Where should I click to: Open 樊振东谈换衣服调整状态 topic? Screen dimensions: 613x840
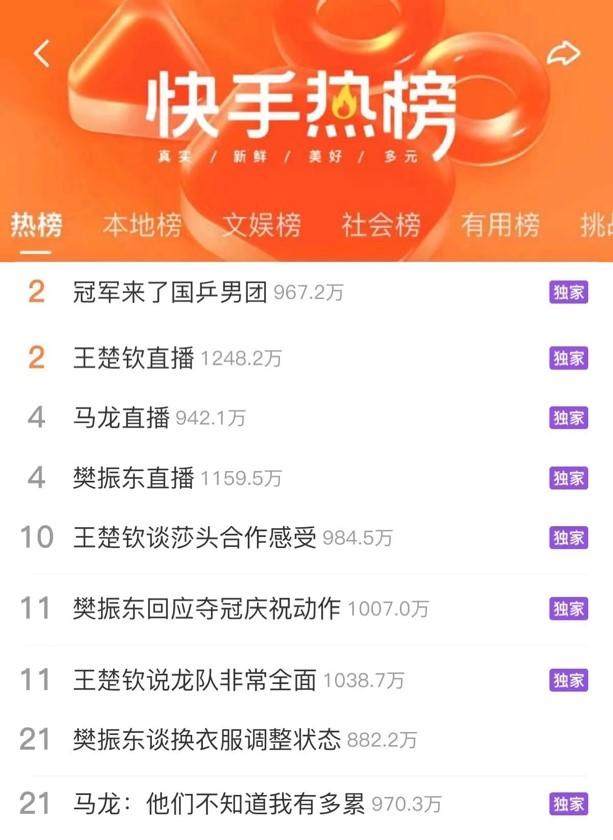(207, 740)
